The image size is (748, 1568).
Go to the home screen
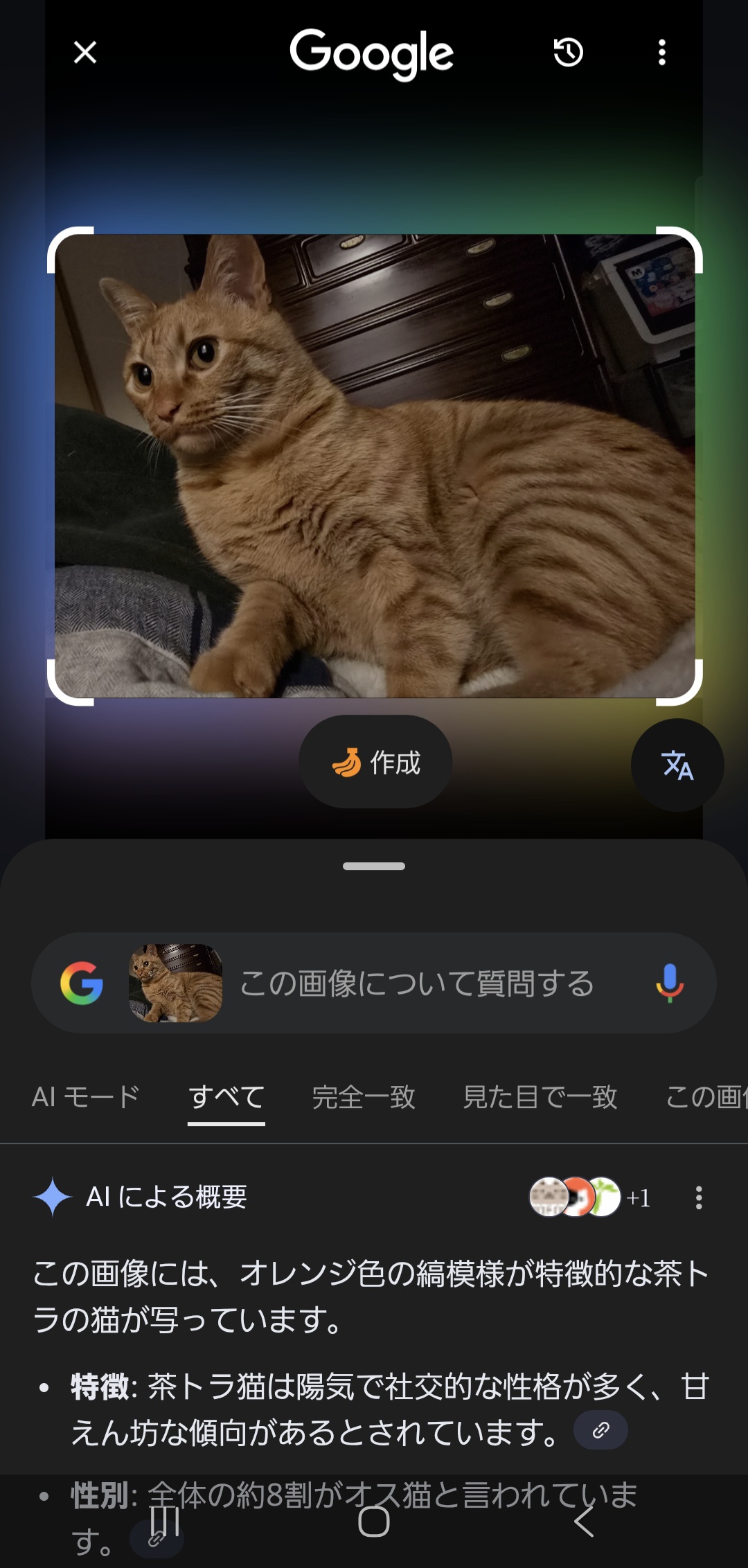(x=374, y=1522)
